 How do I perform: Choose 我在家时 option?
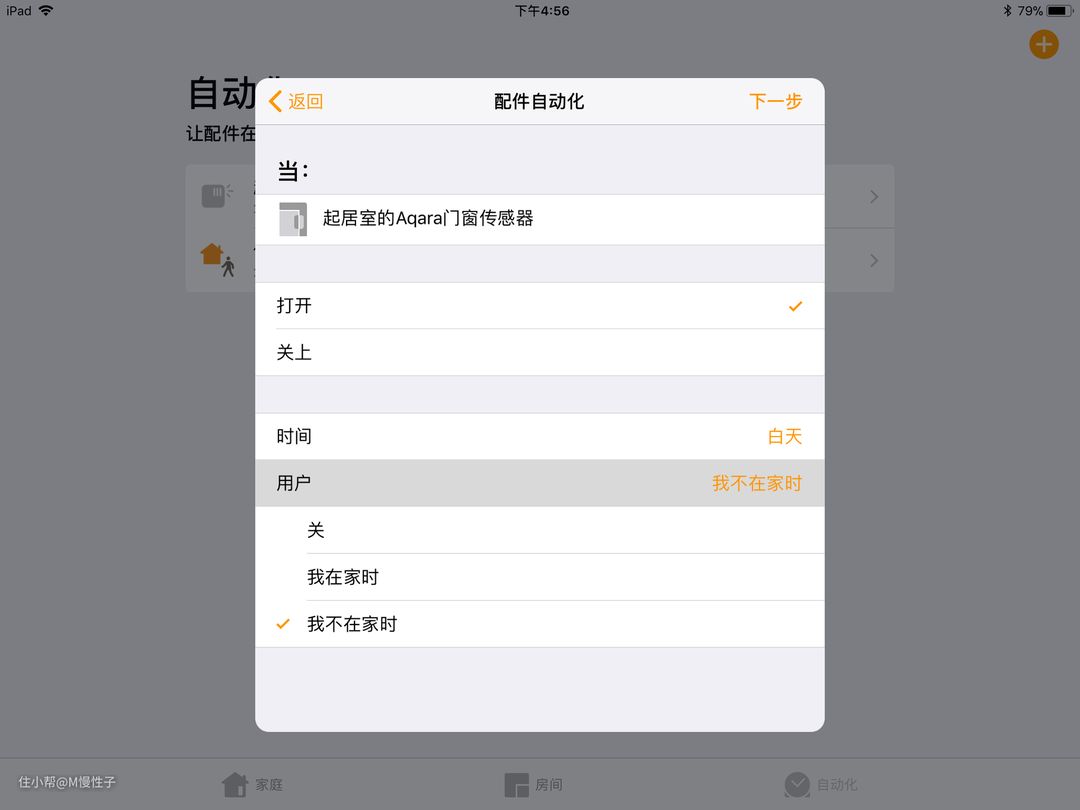click(539, 577)
